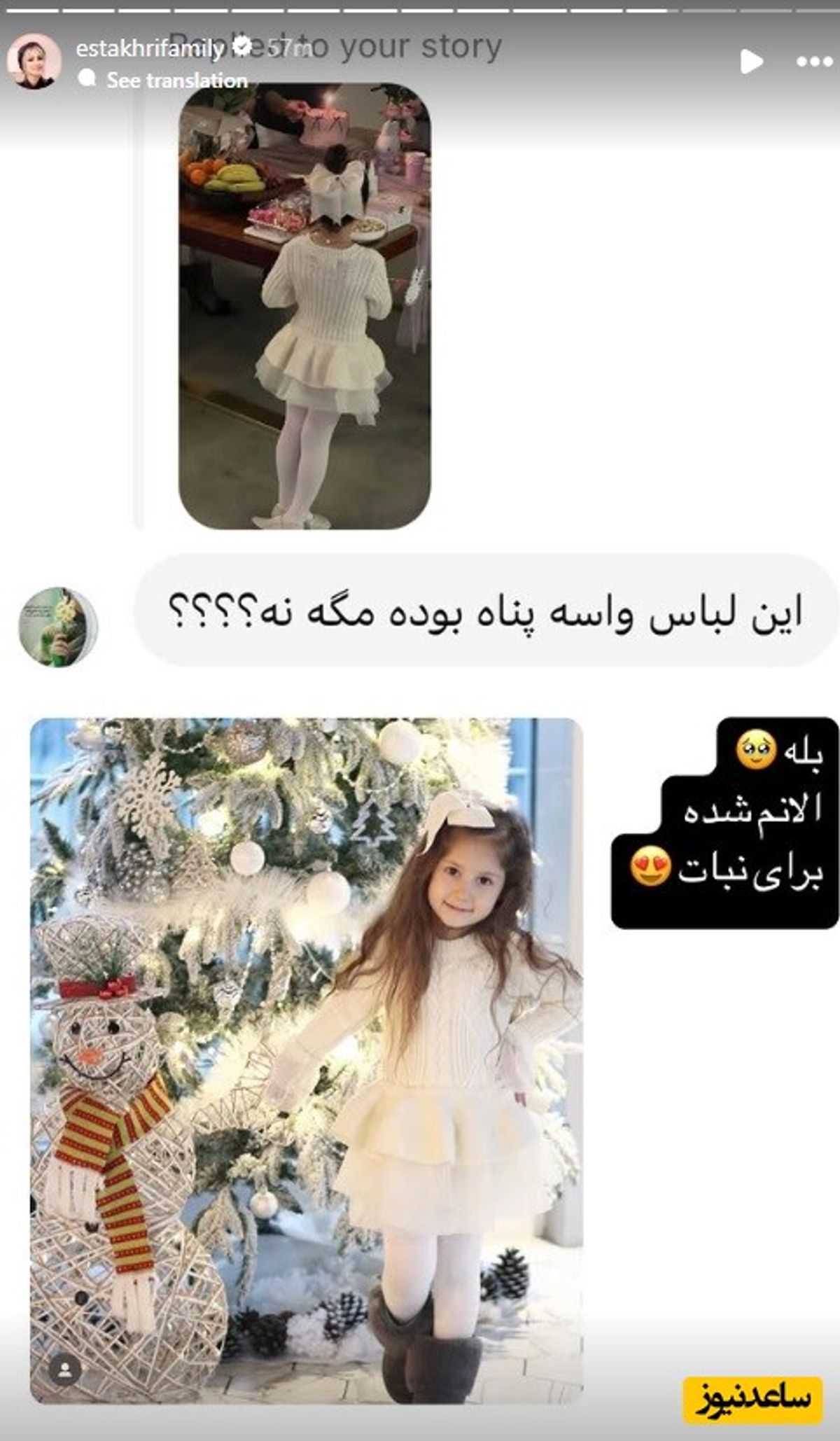
Task: Resume story playback with play button
Action: point(751,62)
